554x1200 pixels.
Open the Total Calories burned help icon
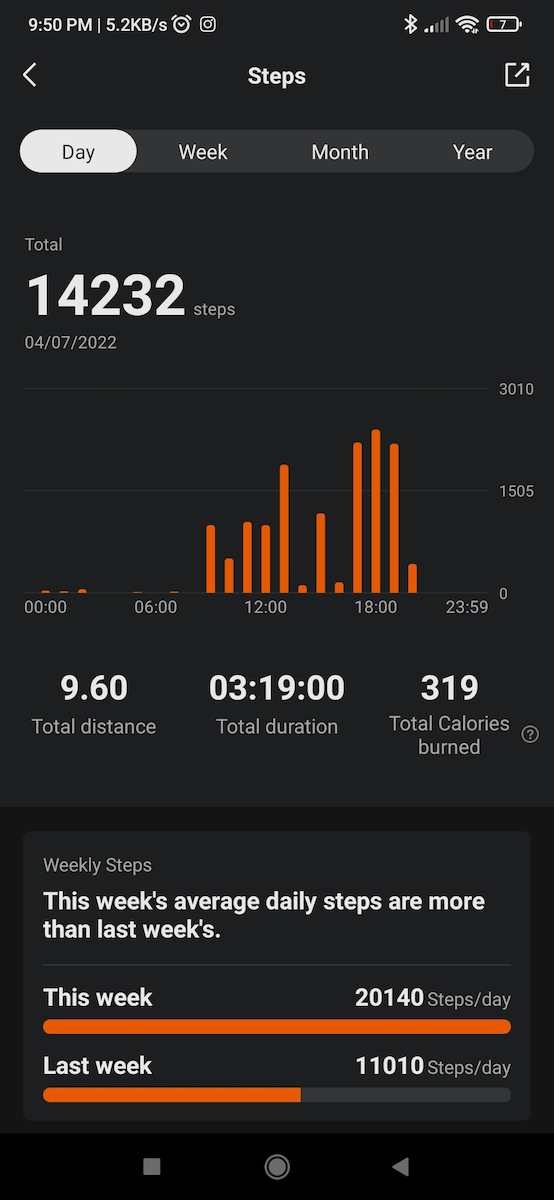click(x=531, y=735)
